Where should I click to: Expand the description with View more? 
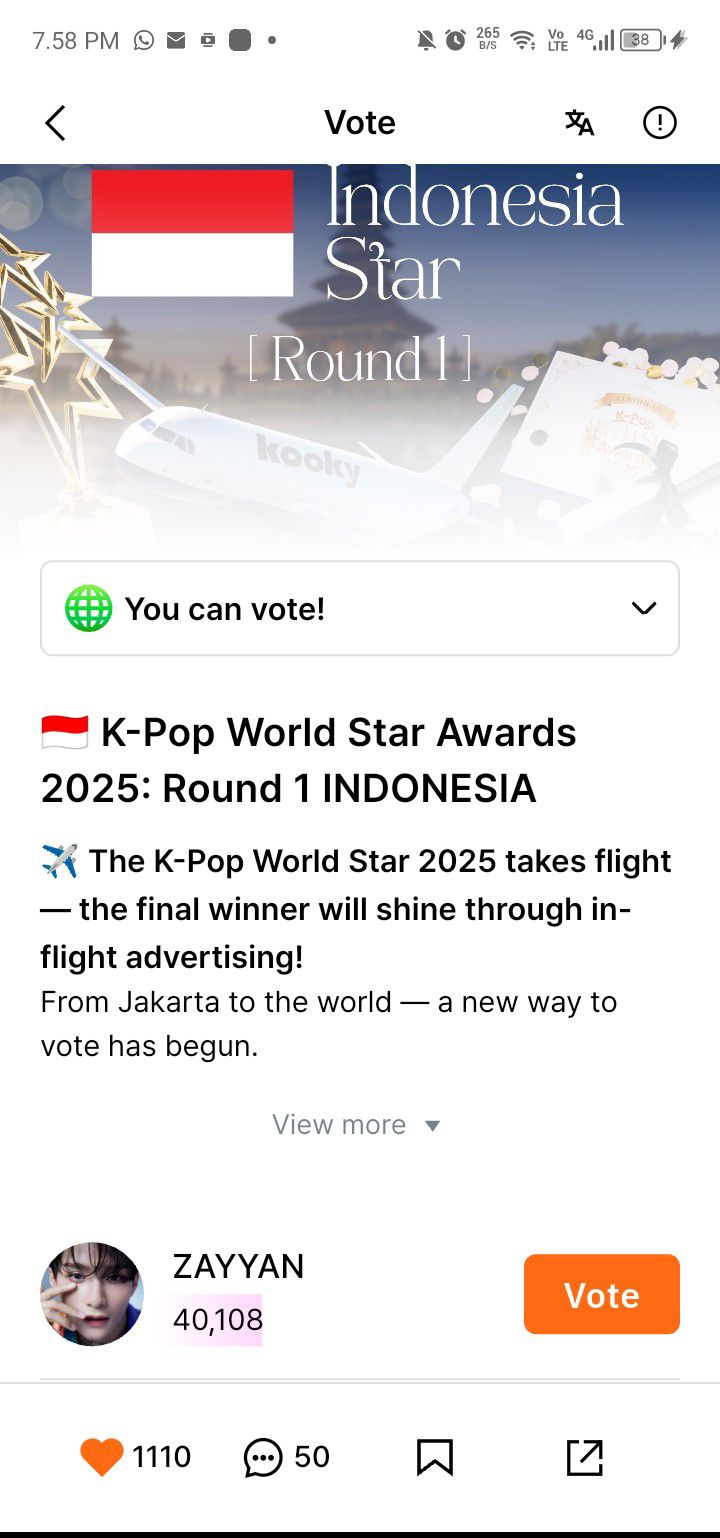(x=356, y=1125)
